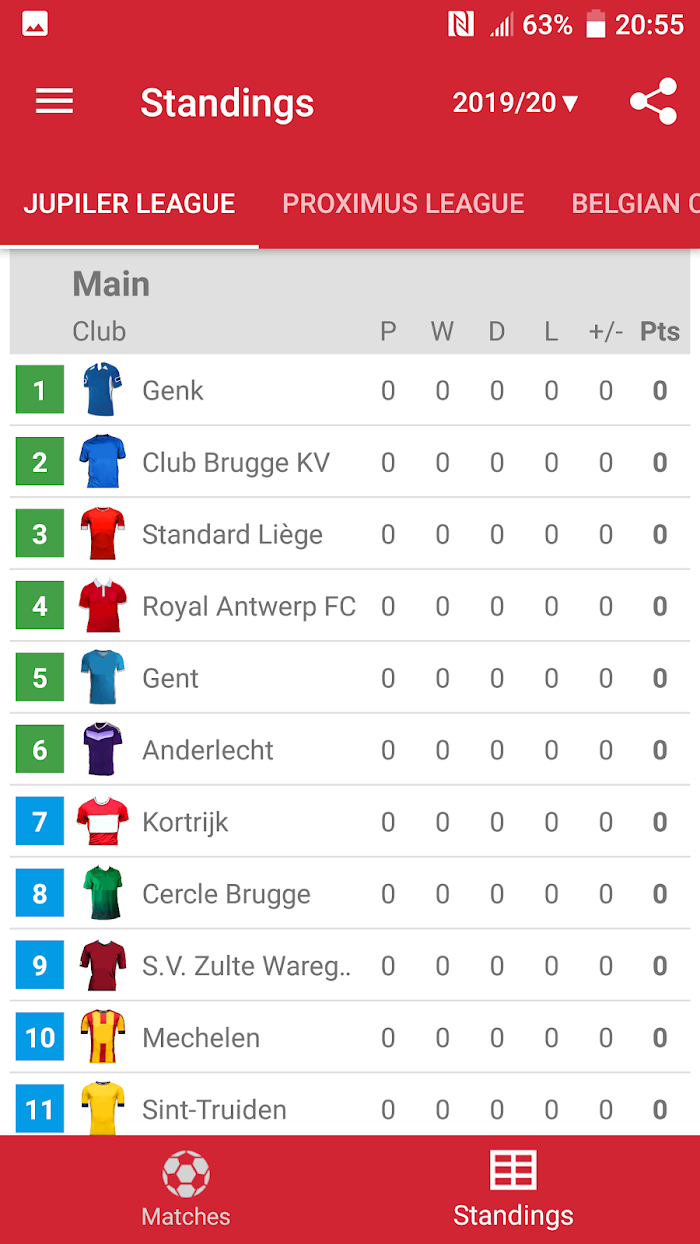Screen dimensions: 700x1244
Task: Open Royal Antwerp FC row
Action: coord(350,606)
